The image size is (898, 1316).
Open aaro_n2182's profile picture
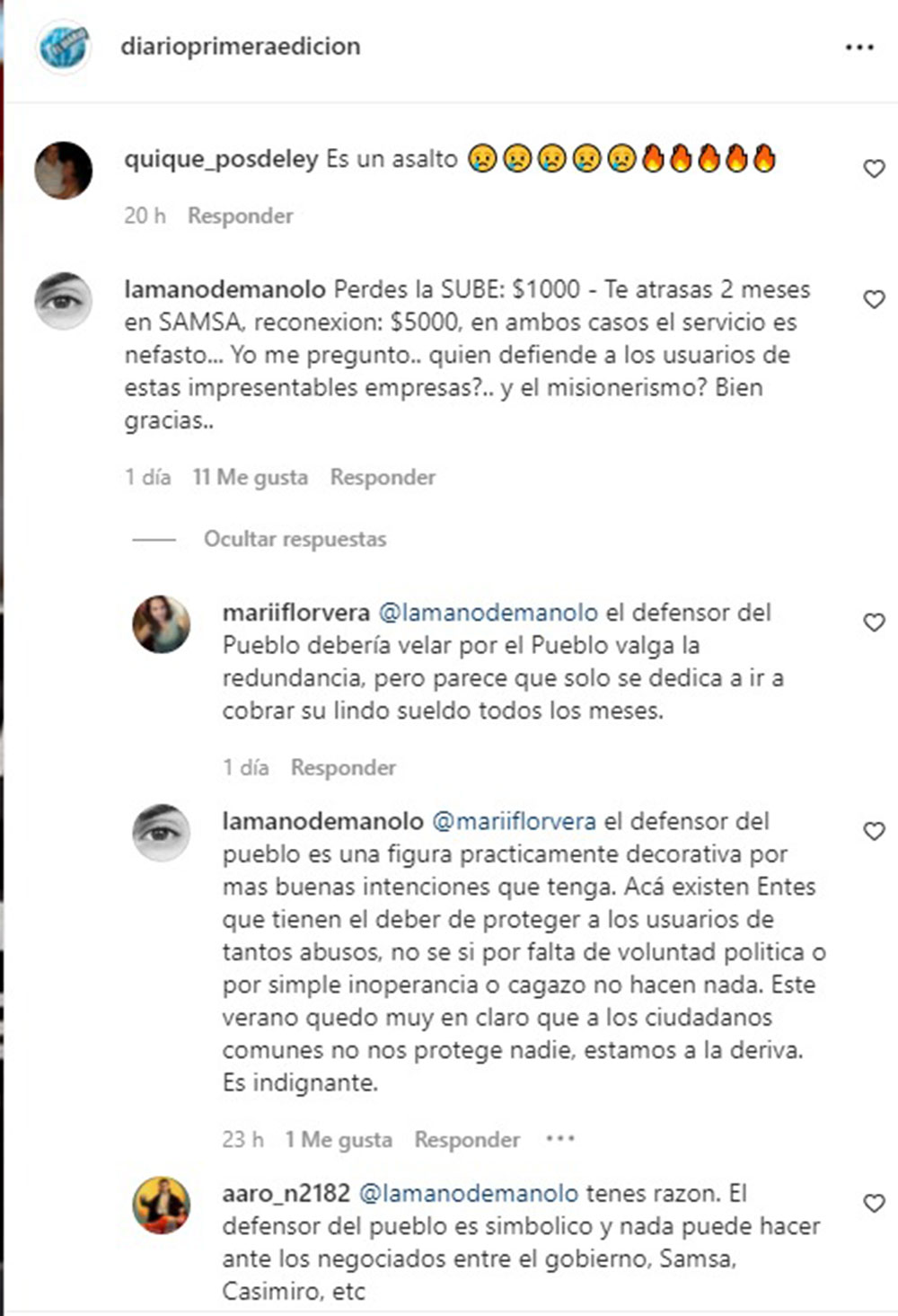coord(162,1205)
